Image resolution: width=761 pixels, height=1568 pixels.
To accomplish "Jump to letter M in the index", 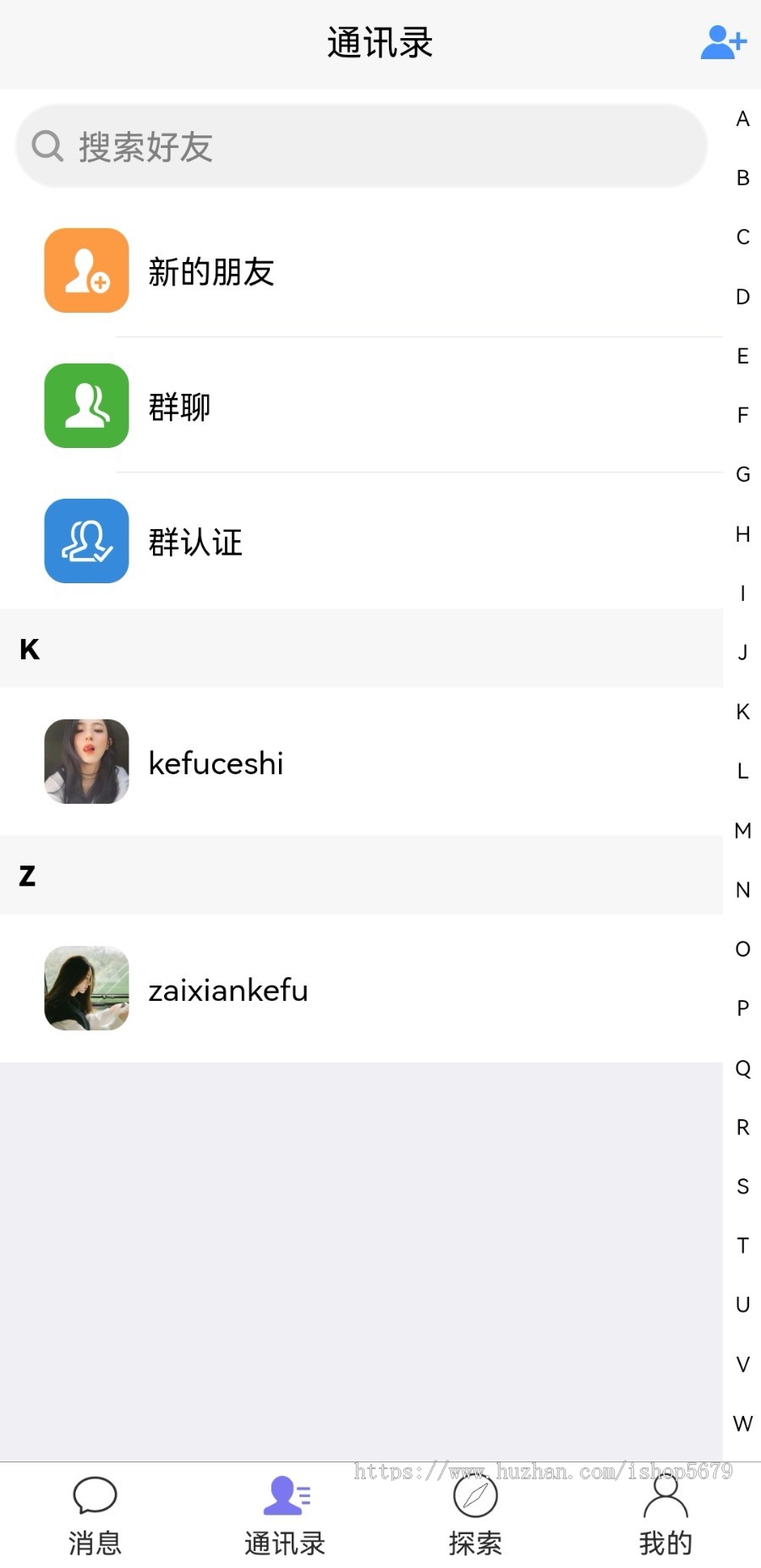I will coord(742,831).
